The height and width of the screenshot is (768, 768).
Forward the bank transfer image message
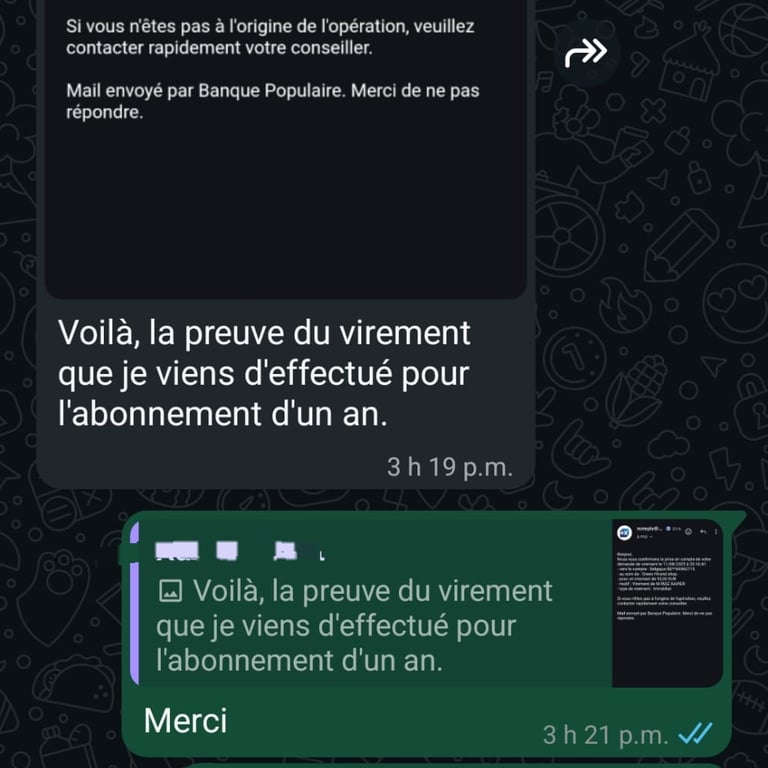pos(586,53)
